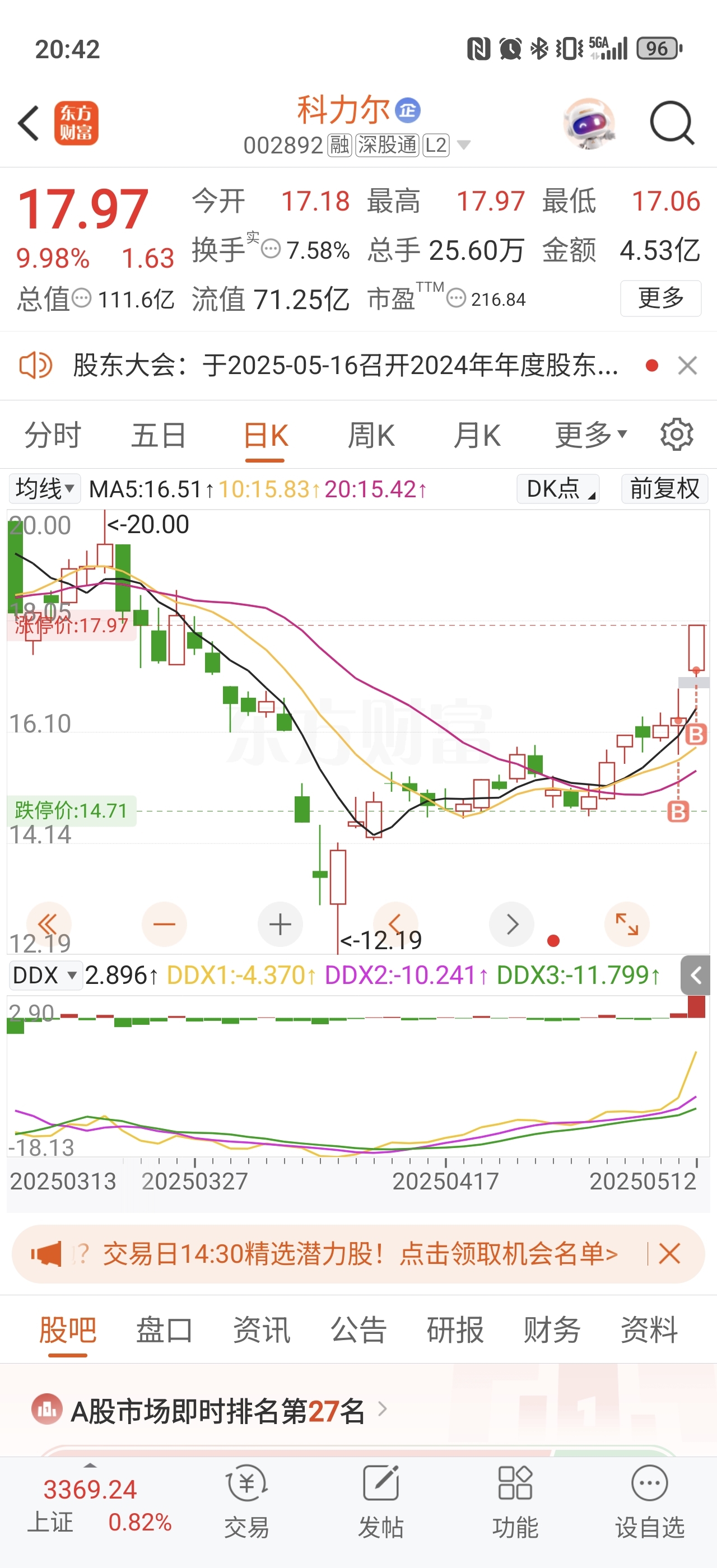Open the DDX indicator dropdown
717x1568 pixels.
pos(45,975)
